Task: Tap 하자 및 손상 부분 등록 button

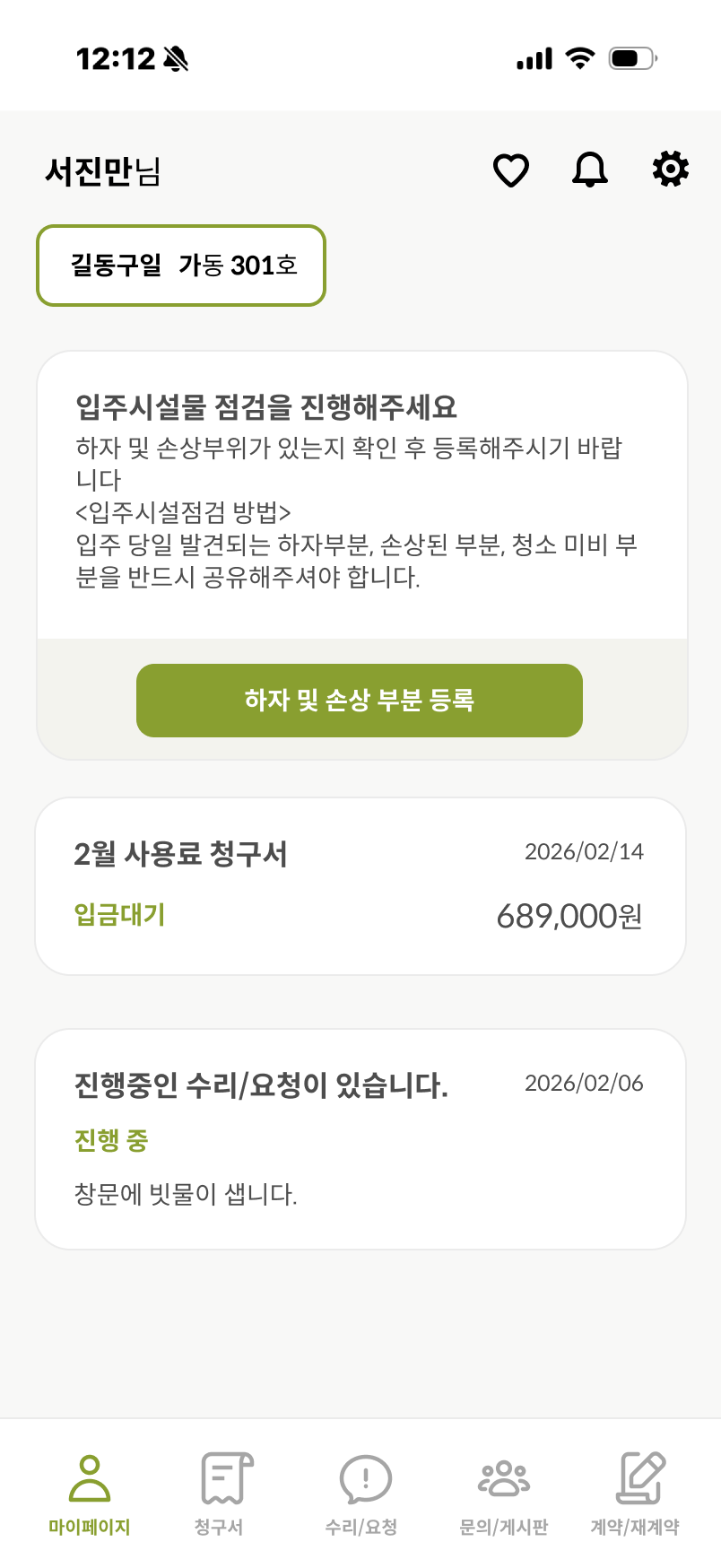Action: point(360,701)
